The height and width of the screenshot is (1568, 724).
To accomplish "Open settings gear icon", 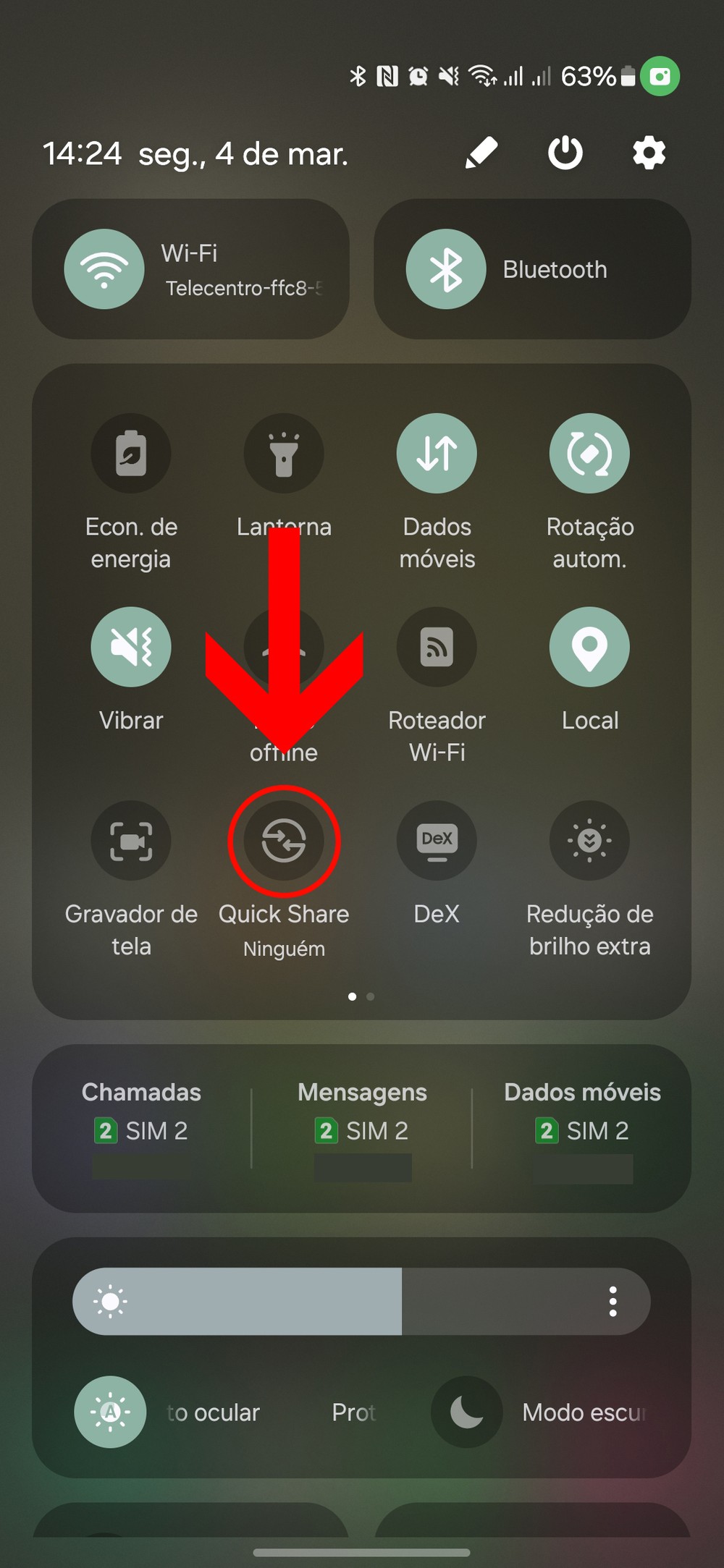I will pos(649,153).
